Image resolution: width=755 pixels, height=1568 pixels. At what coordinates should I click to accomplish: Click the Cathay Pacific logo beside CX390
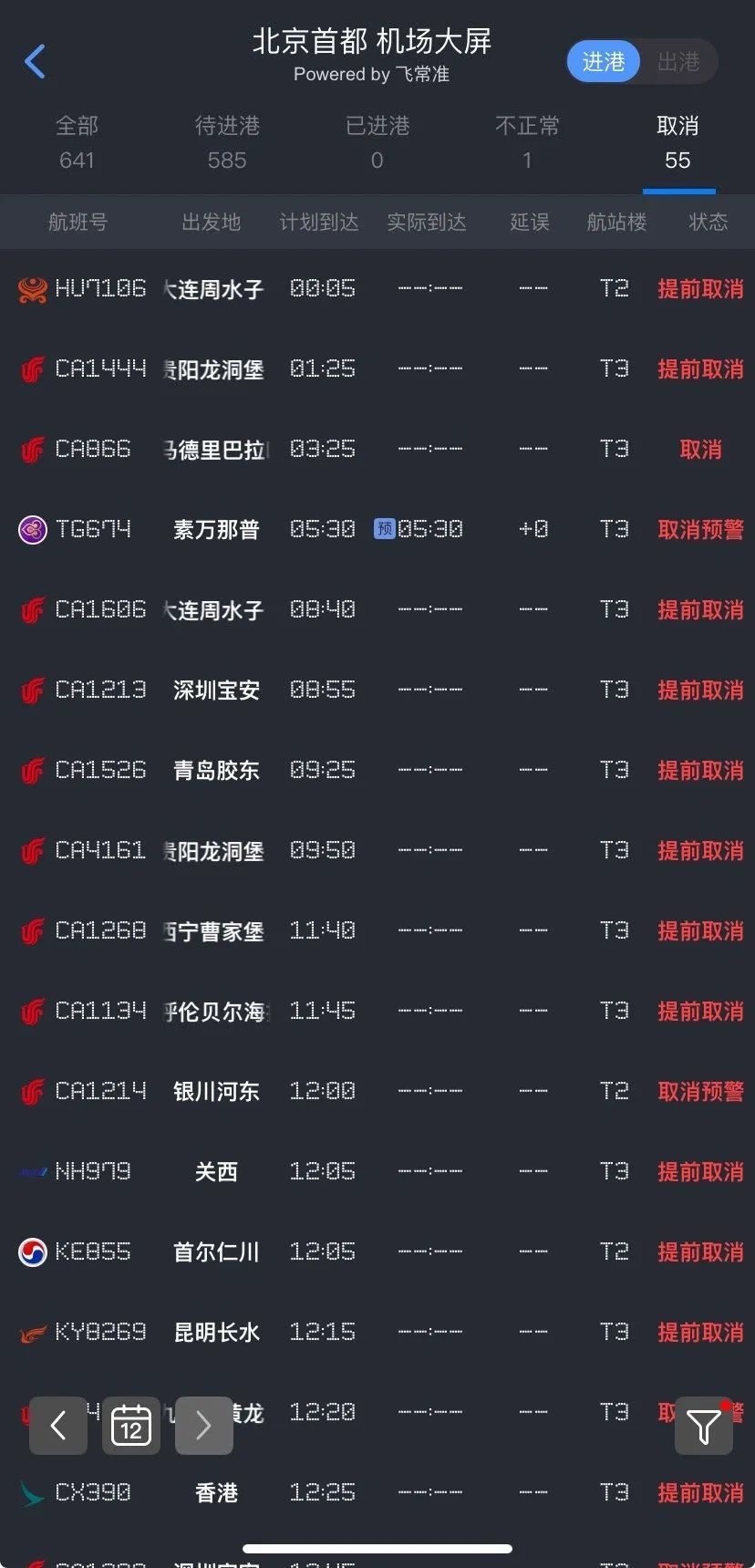pos(31,1492)
